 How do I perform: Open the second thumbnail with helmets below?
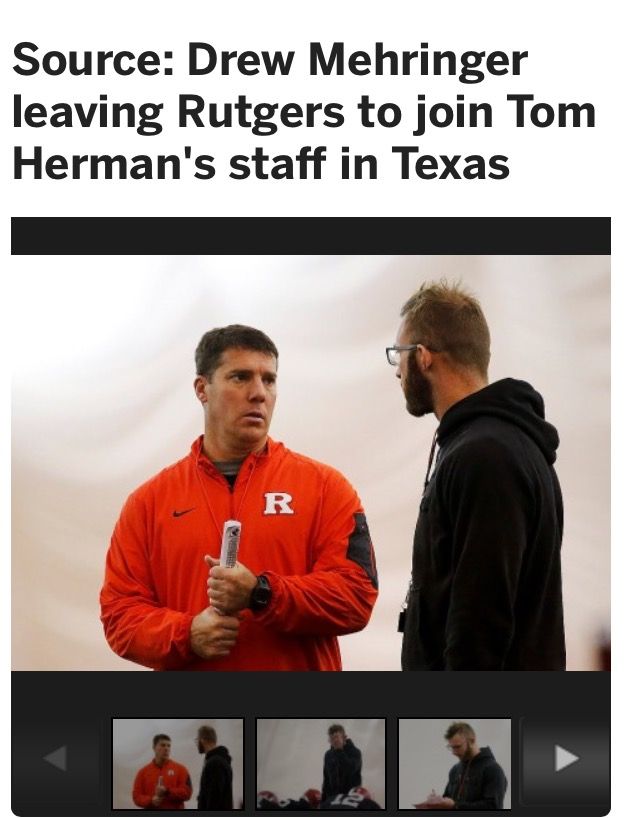321,763
